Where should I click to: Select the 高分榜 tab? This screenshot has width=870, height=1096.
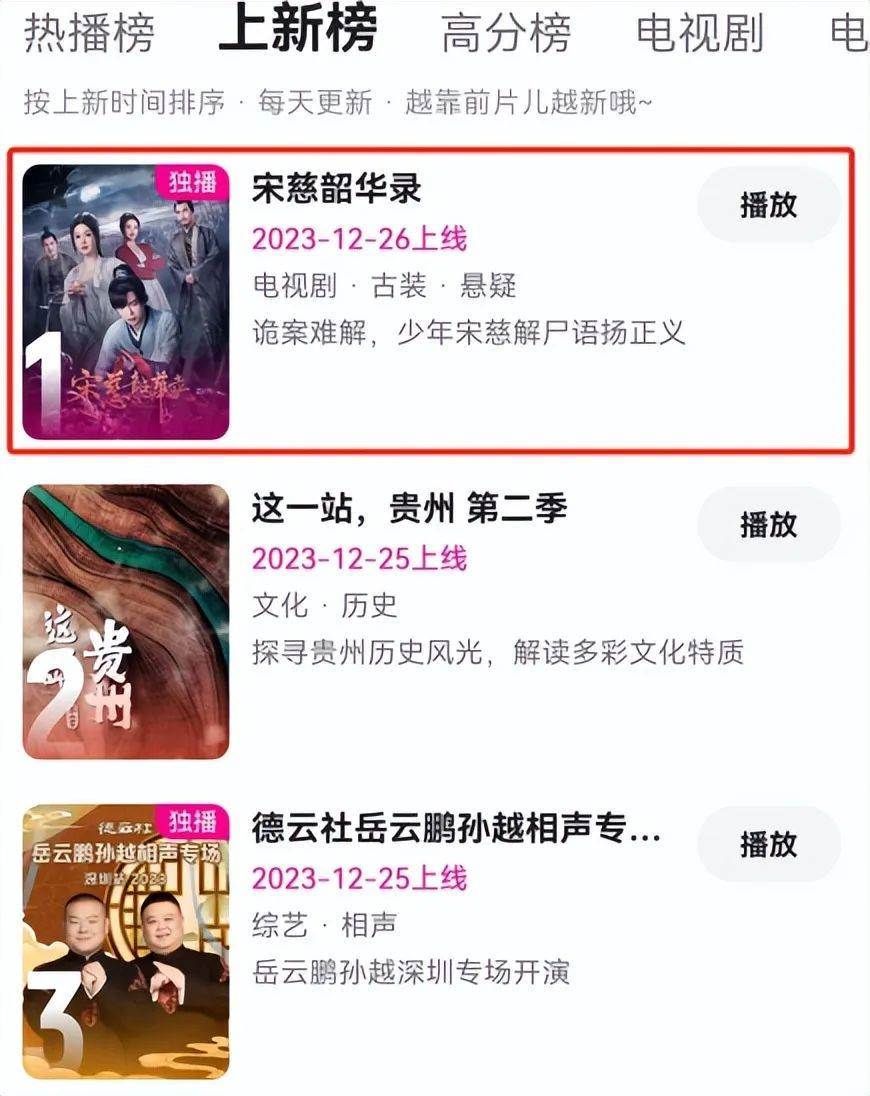(x=506, y=34)
